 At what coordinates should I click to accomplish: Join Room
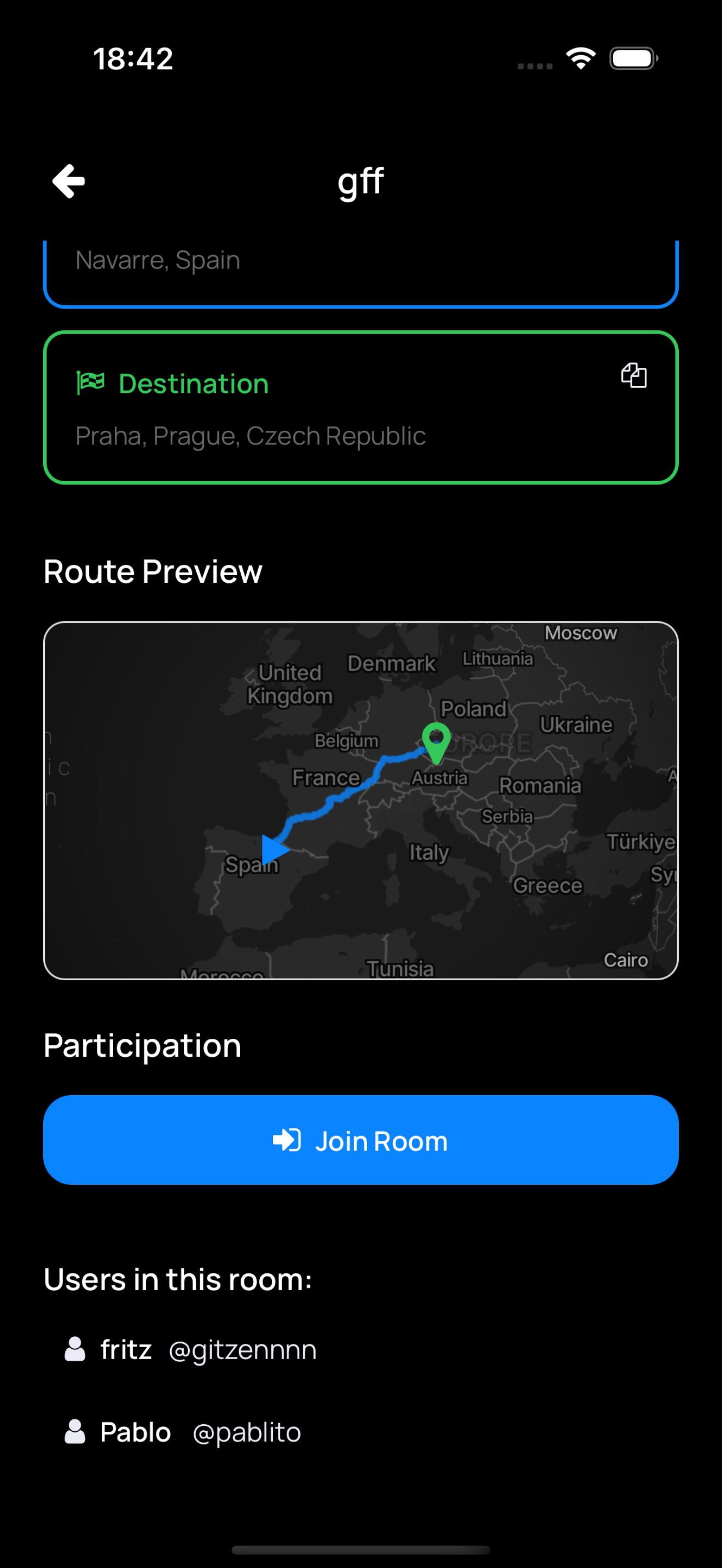[361, 1140]
